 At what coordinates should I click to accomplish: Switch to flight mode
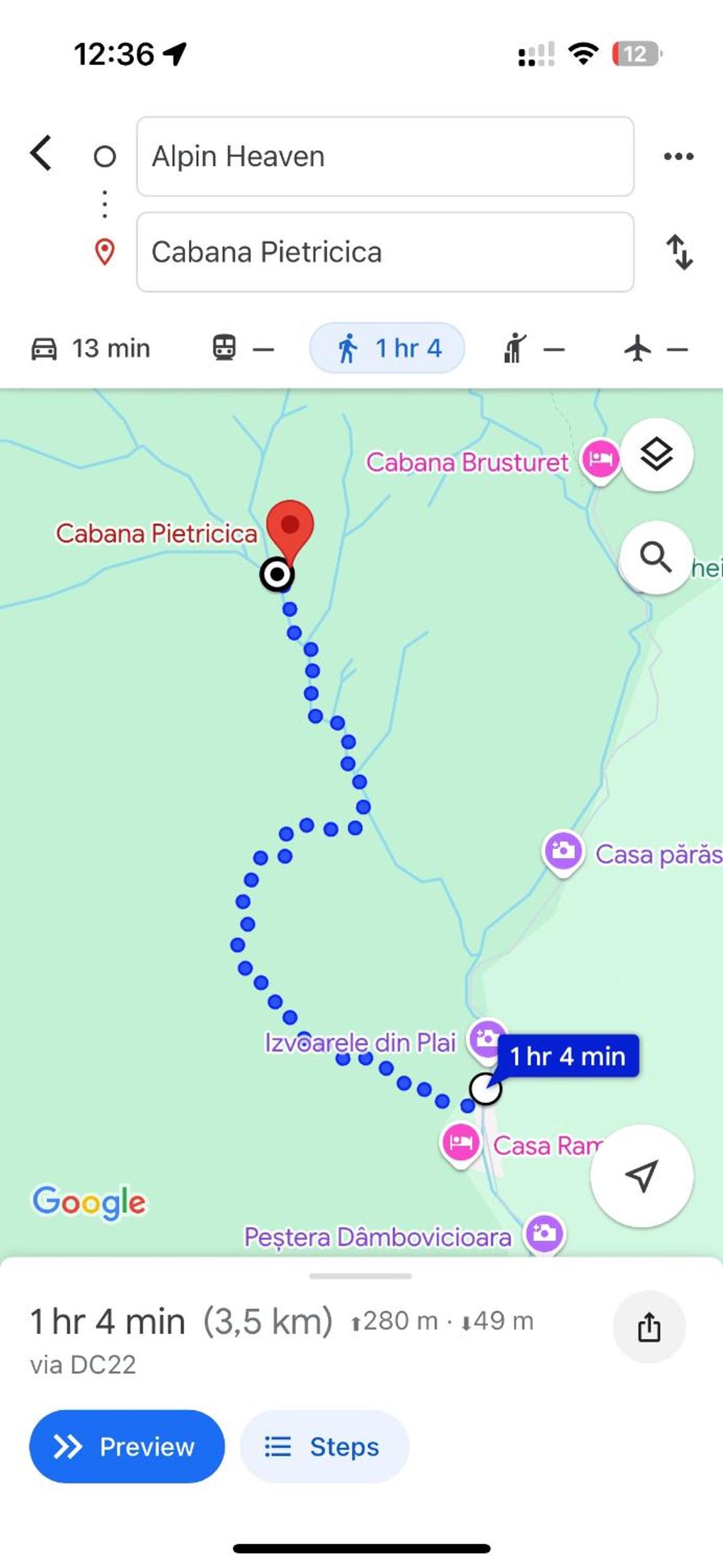[x=655, y=348]
